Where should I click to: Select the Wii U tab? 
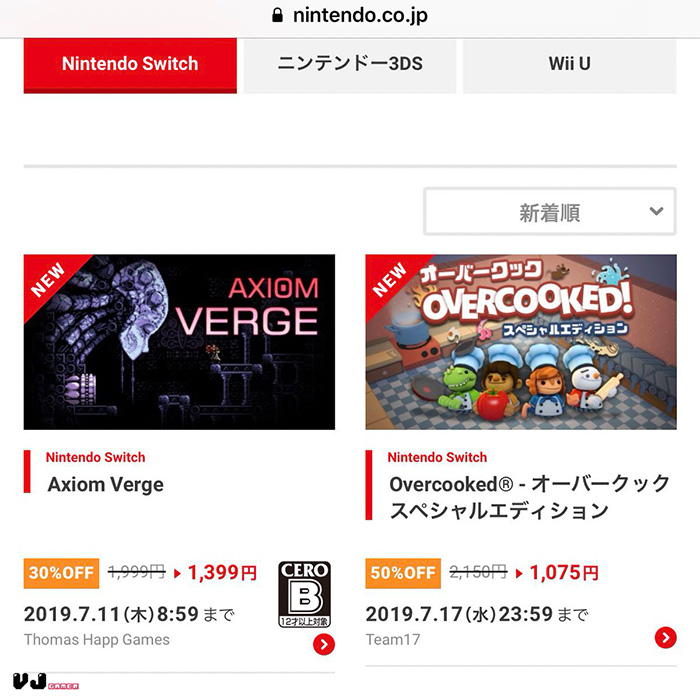[569, 64]
